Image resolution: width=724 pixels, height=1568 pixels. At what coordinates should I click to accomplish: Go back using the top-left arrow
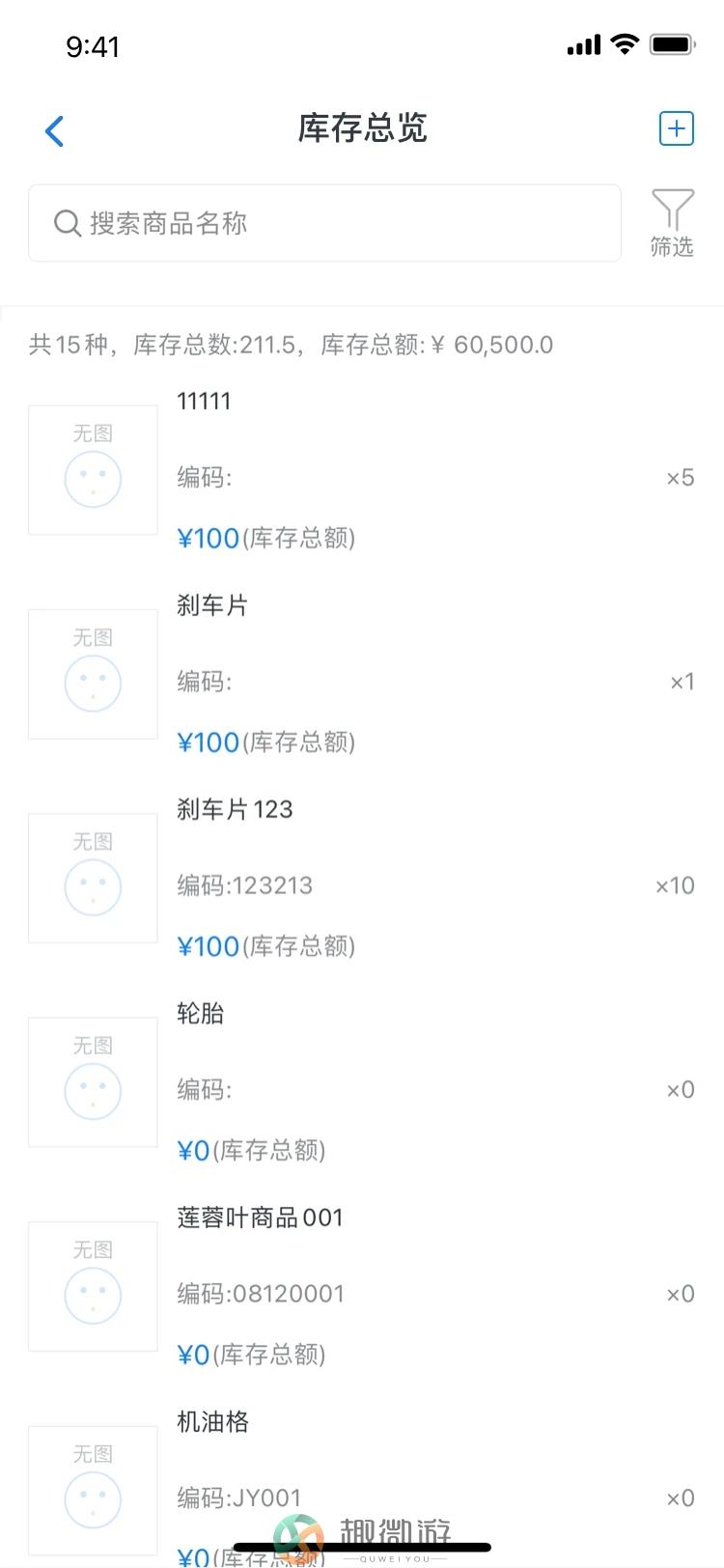tap(55, 130)
